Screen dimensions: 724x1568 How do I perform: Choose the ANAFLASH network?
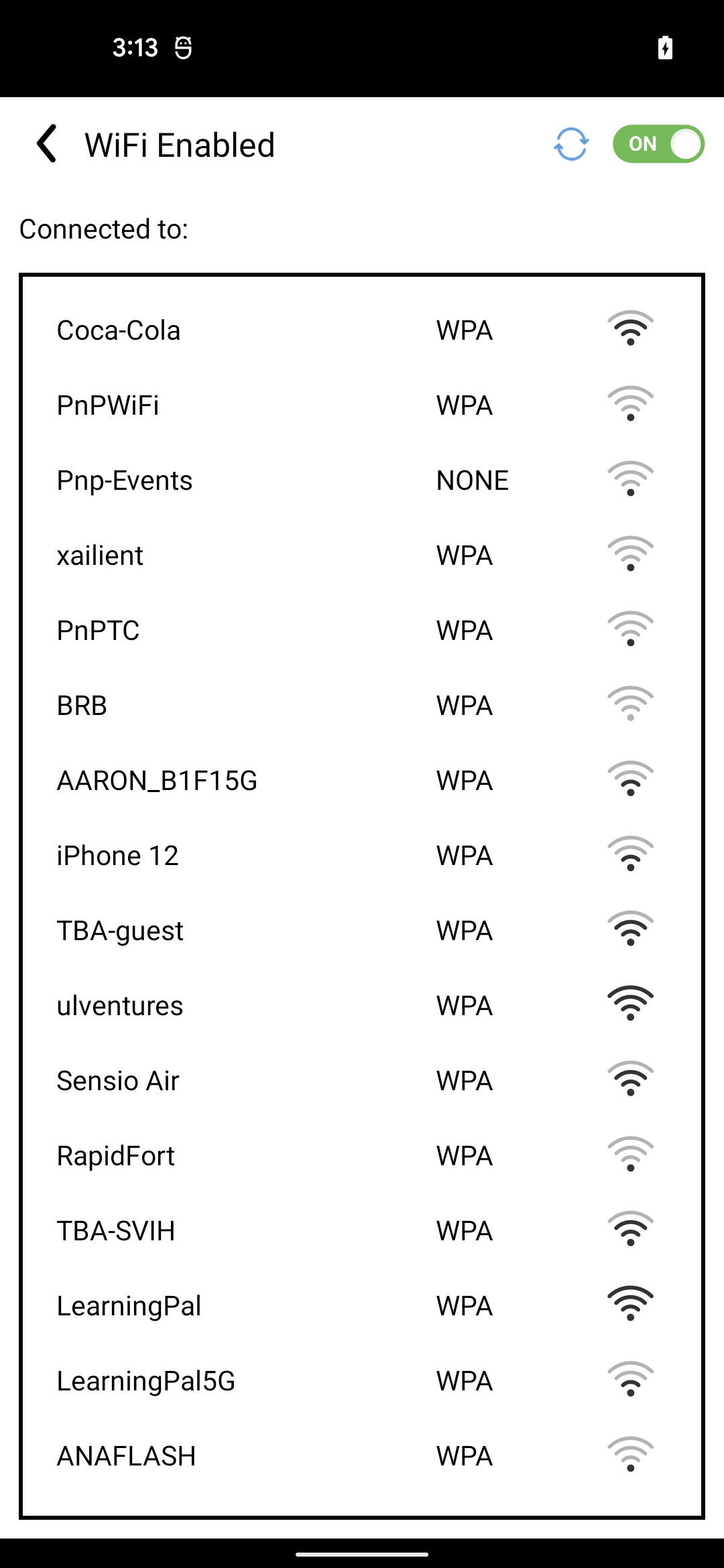[362, 1456]
